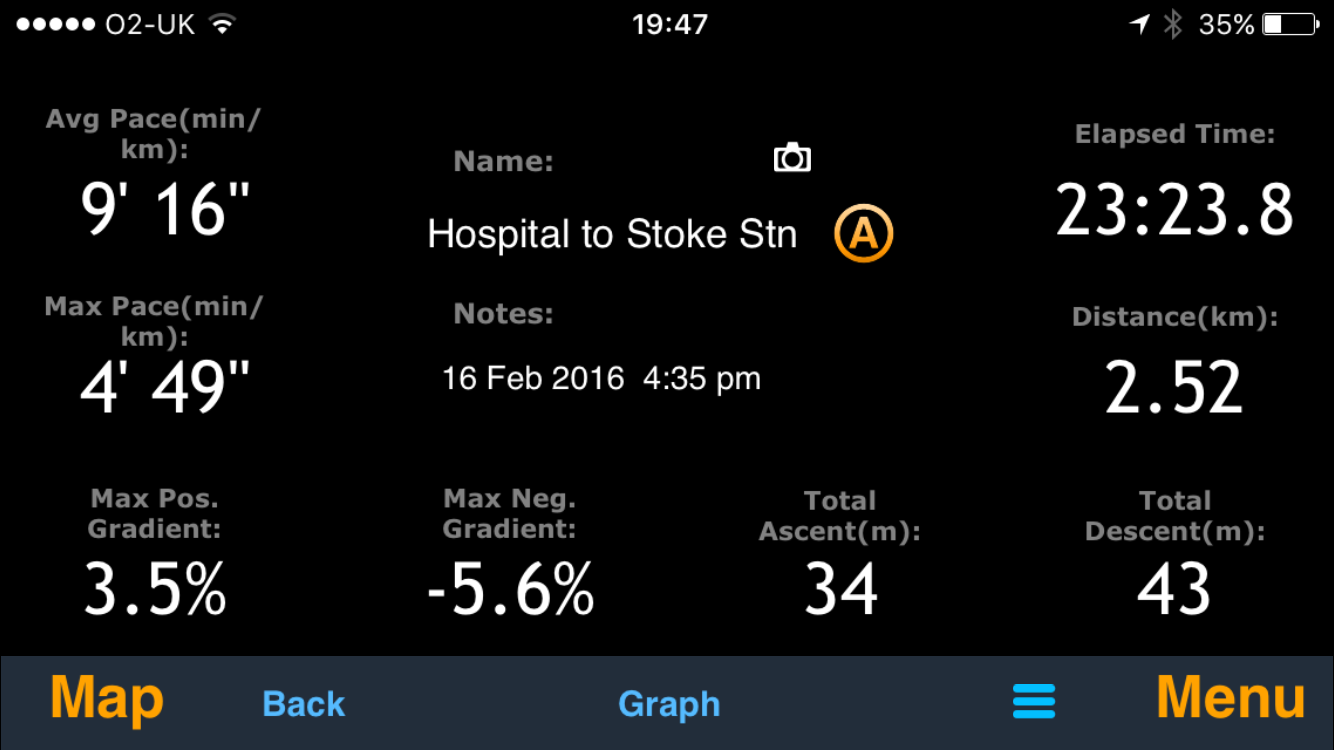Edit the name Hospital to Stoke Stn
The image size is (1334, 750).
tap(612, 234)
